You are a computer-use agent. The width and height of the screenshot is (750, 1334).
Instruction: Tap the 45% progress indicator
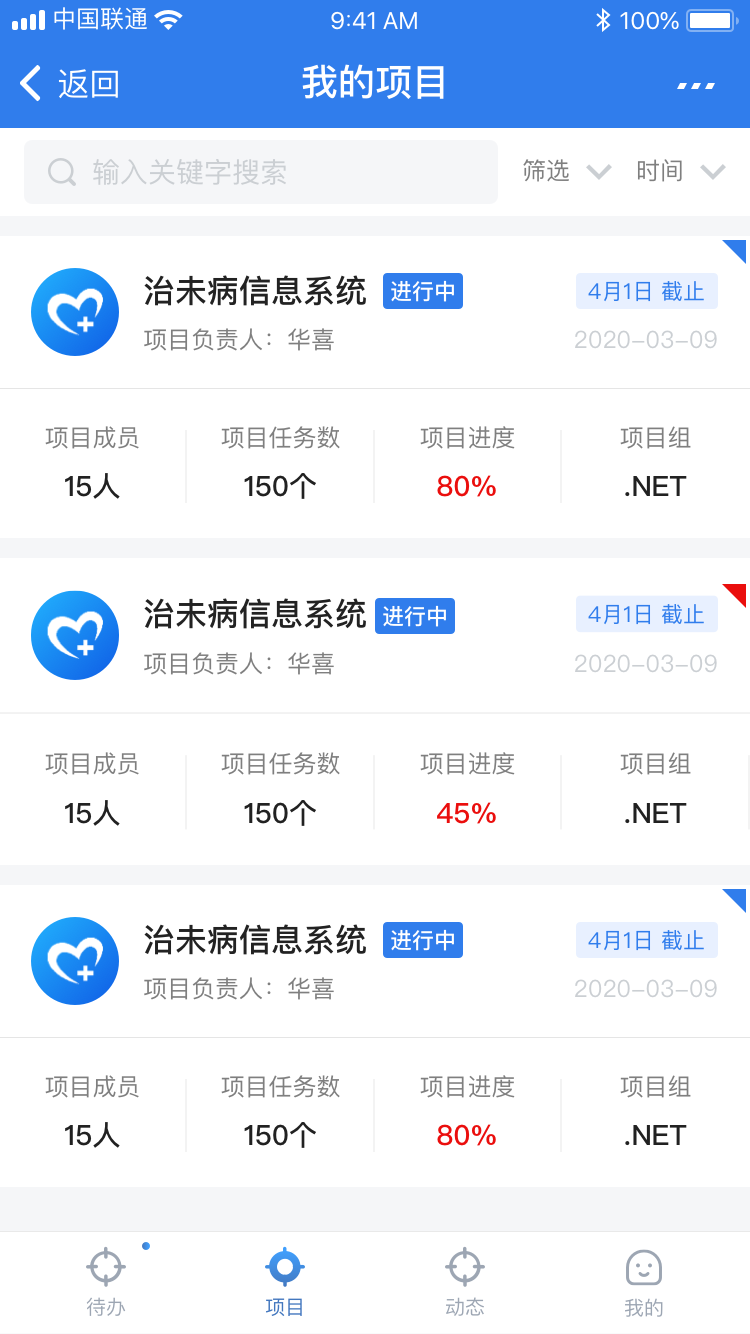[x=466, y=813]
